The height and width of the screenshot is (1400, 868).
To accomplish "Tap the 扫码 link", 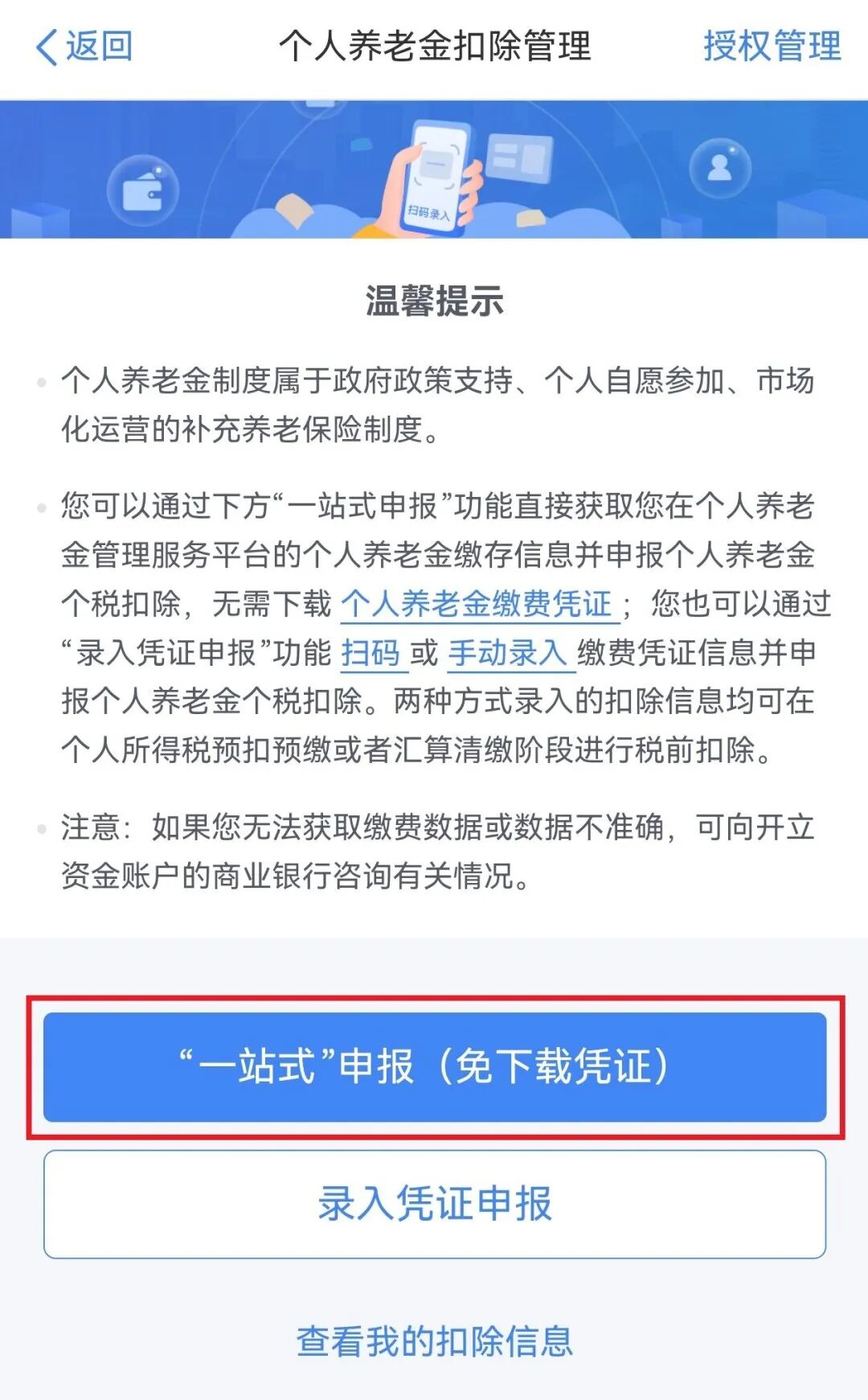I will pyautogui.click(x=371, y=653).
